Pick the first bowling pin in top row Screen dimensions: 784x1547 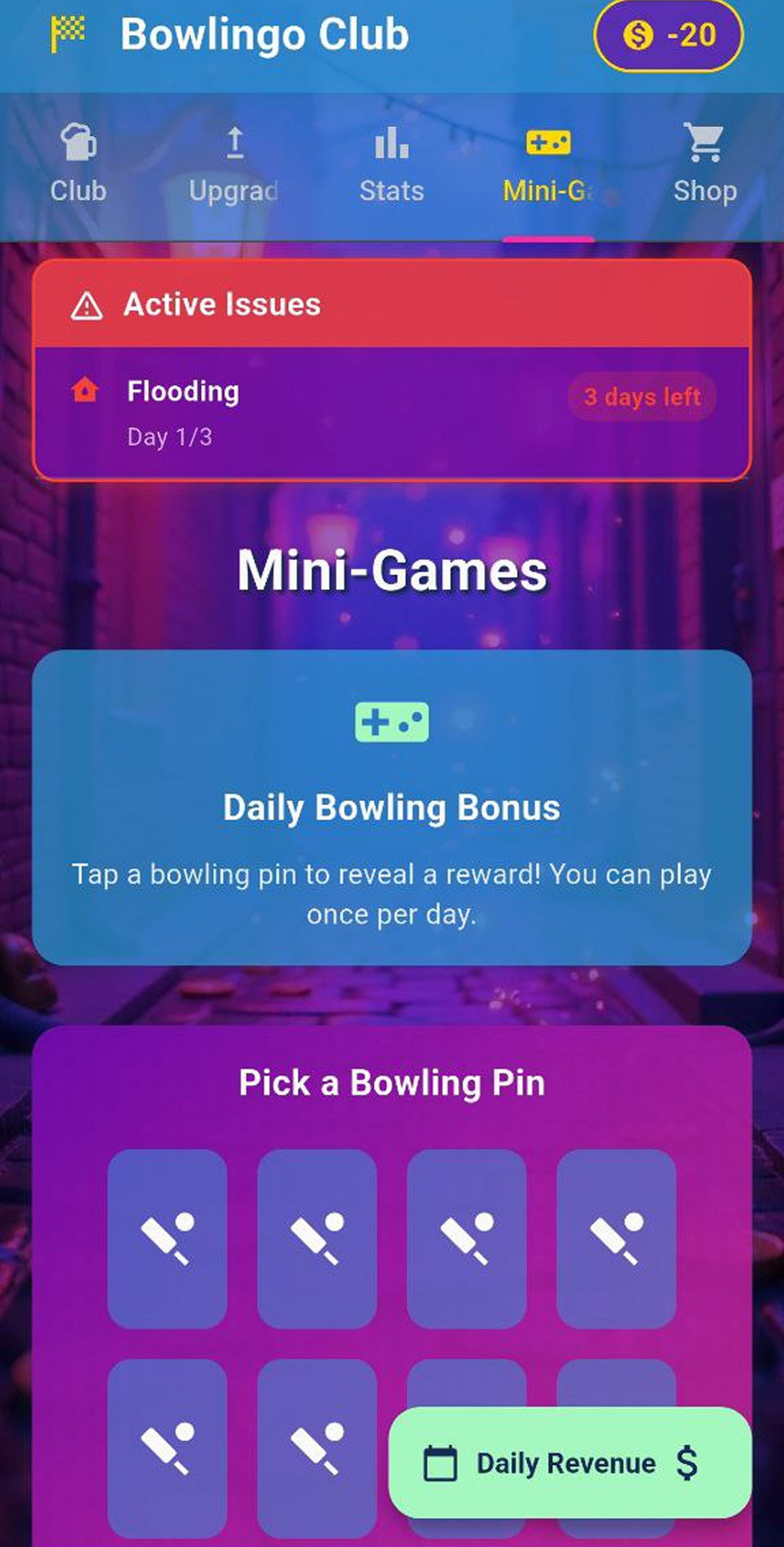coord(167,1238)
